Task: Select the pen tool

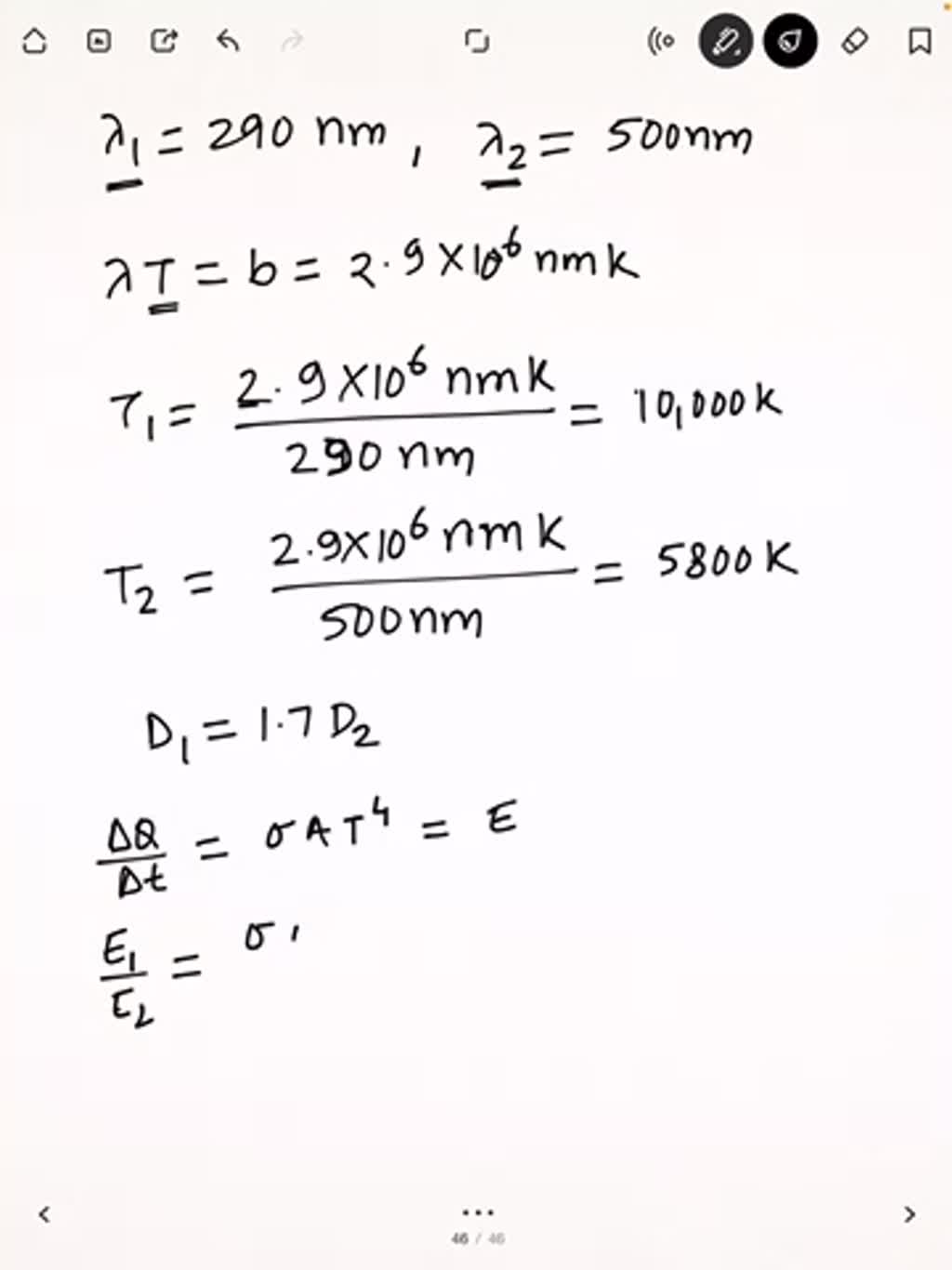Action: [725, 41]
